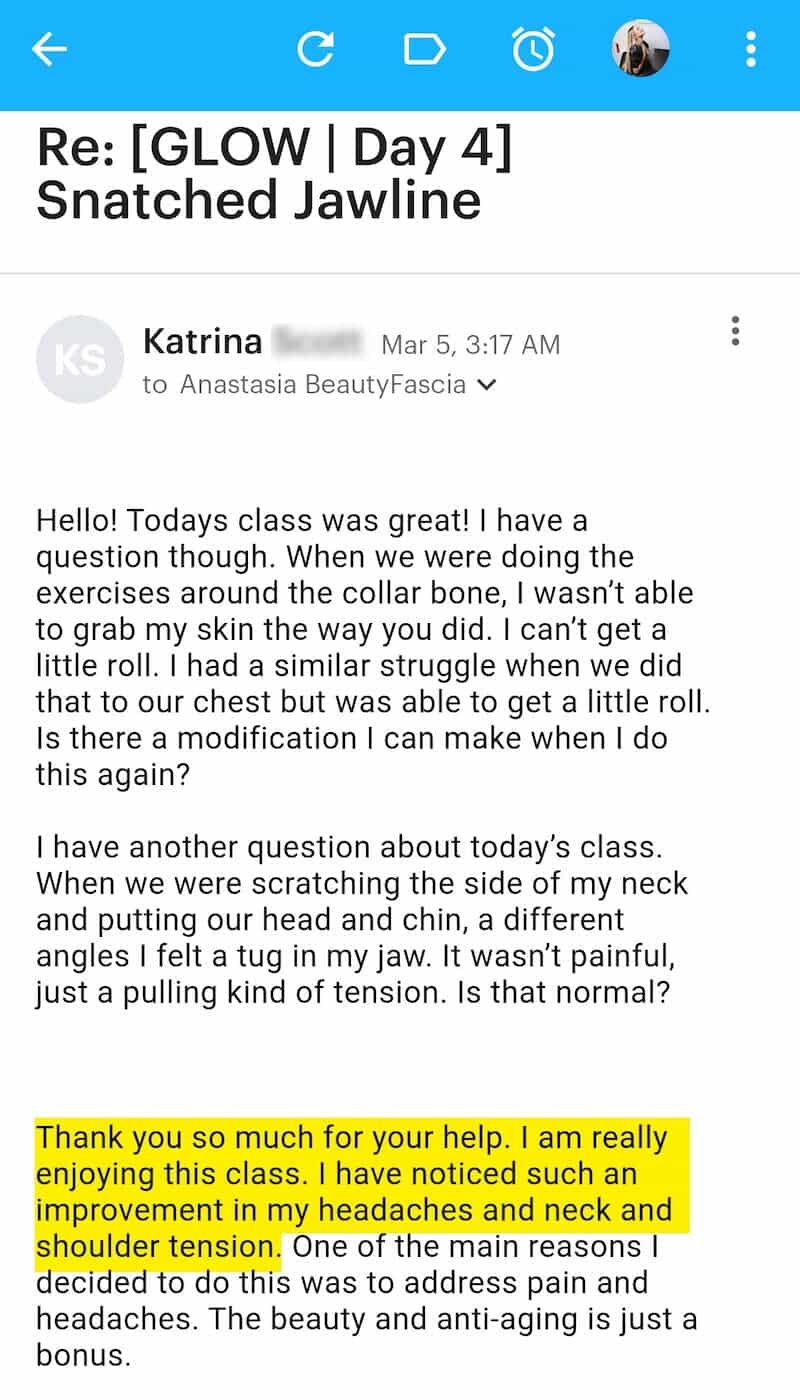Tap the refresh icon in the toolbar

tap(316, 49)
